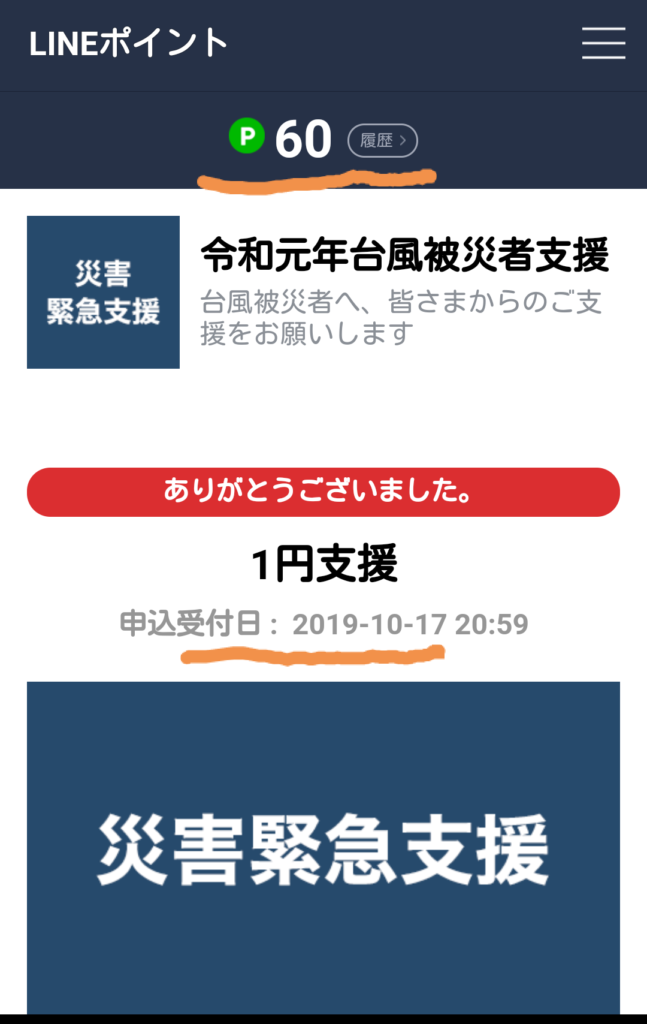Viewport: 647px width, 1024px height.
Task: Open the hamburger menu
Action: click(603, 43)
